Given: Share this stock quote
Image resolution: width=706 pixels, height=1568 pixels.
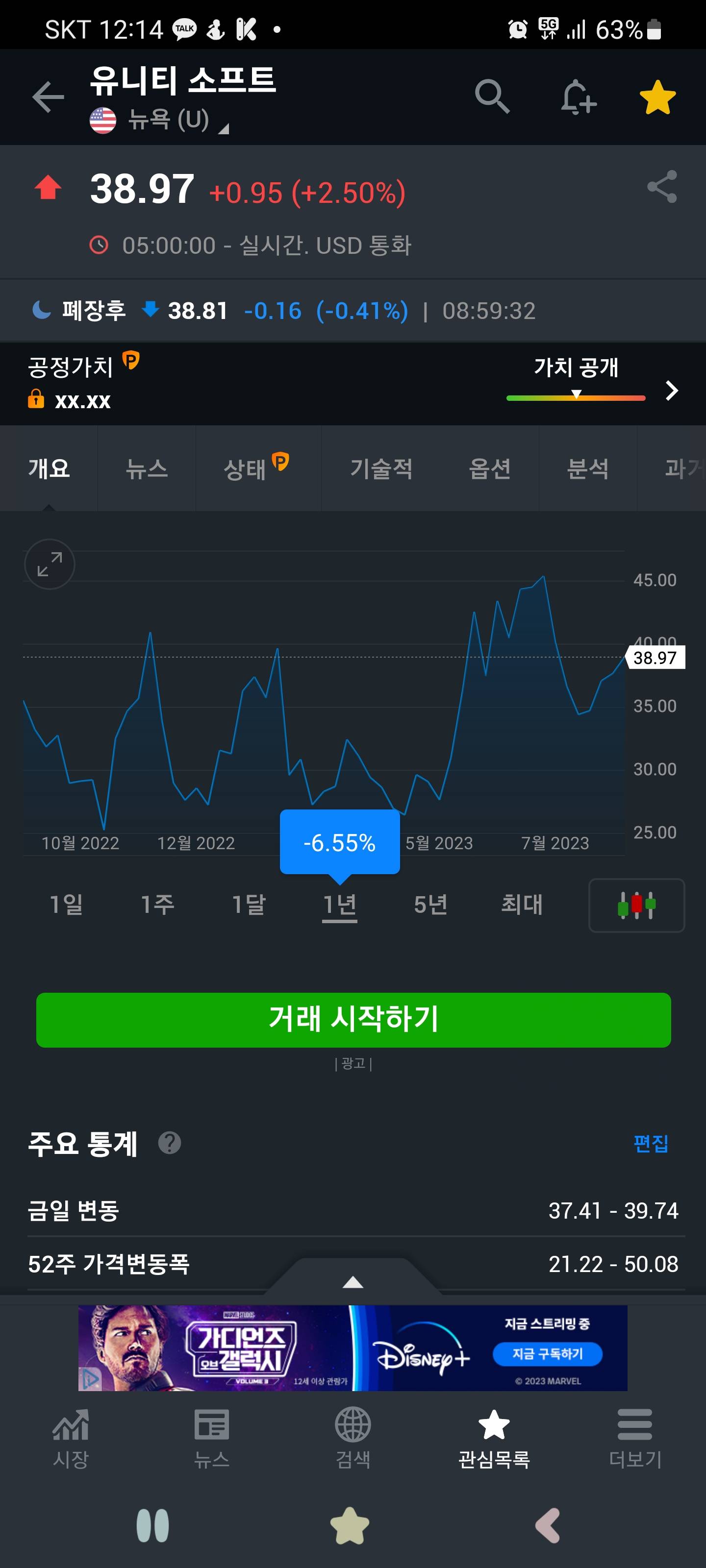Looking at the screenshot, I should (x=661, y=186).
